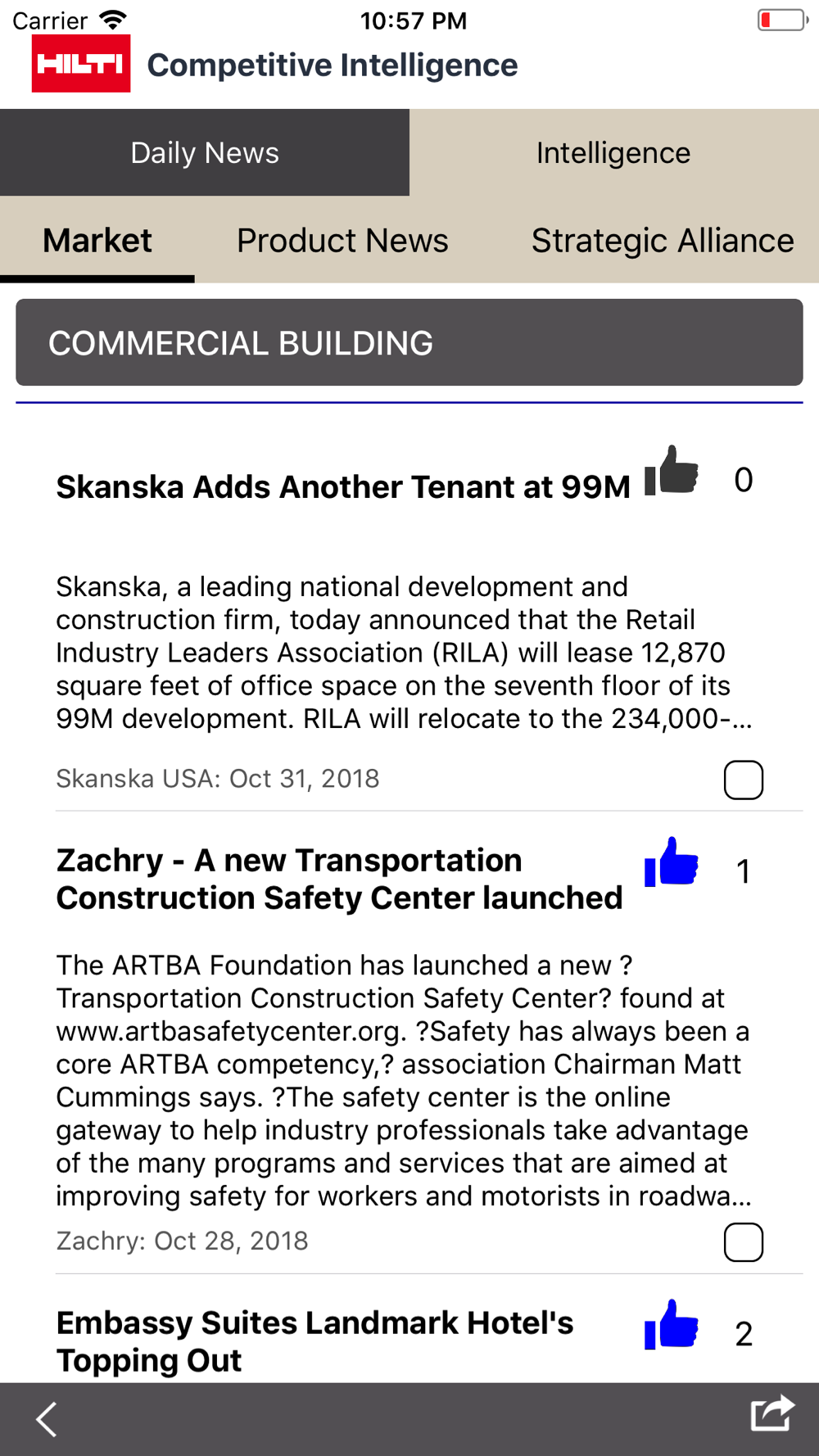Select the Daily News tab
This screenshot has height=1456, width=819.
205,152
